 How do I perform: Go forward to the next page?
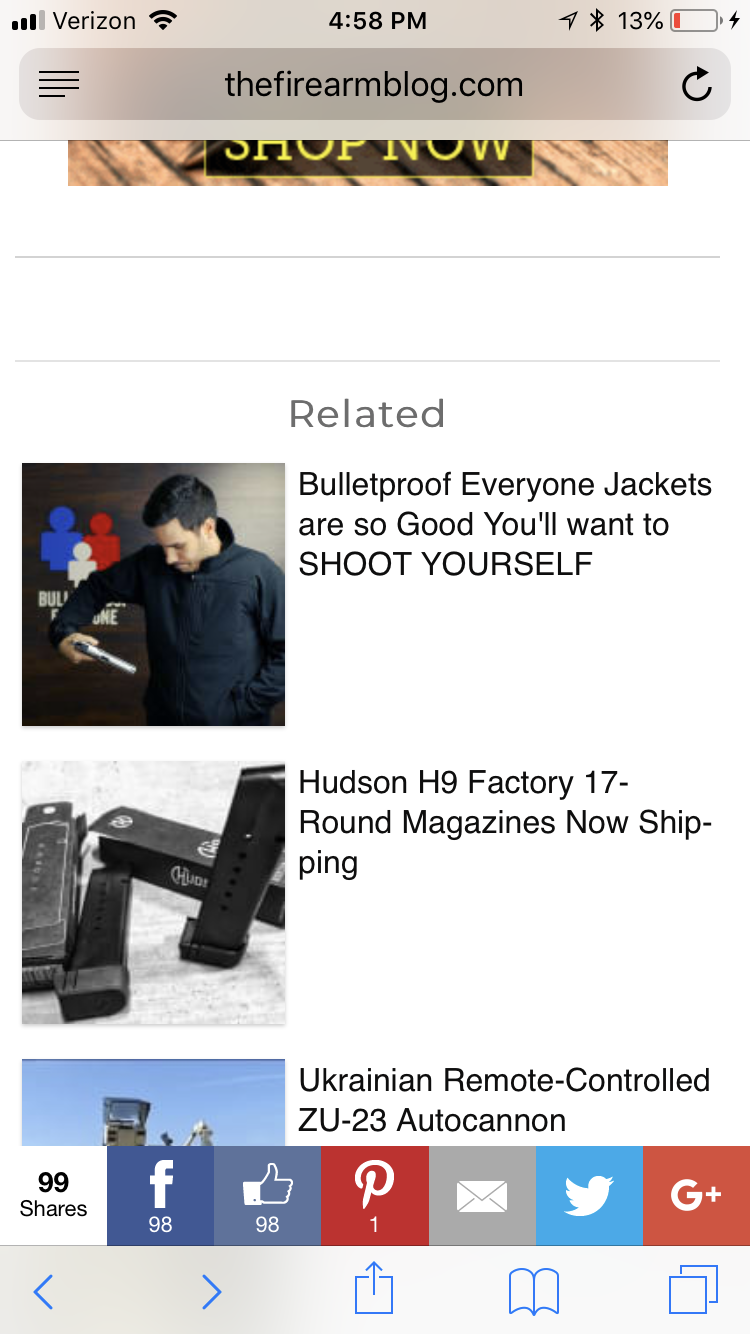(x=211, y=1292)
